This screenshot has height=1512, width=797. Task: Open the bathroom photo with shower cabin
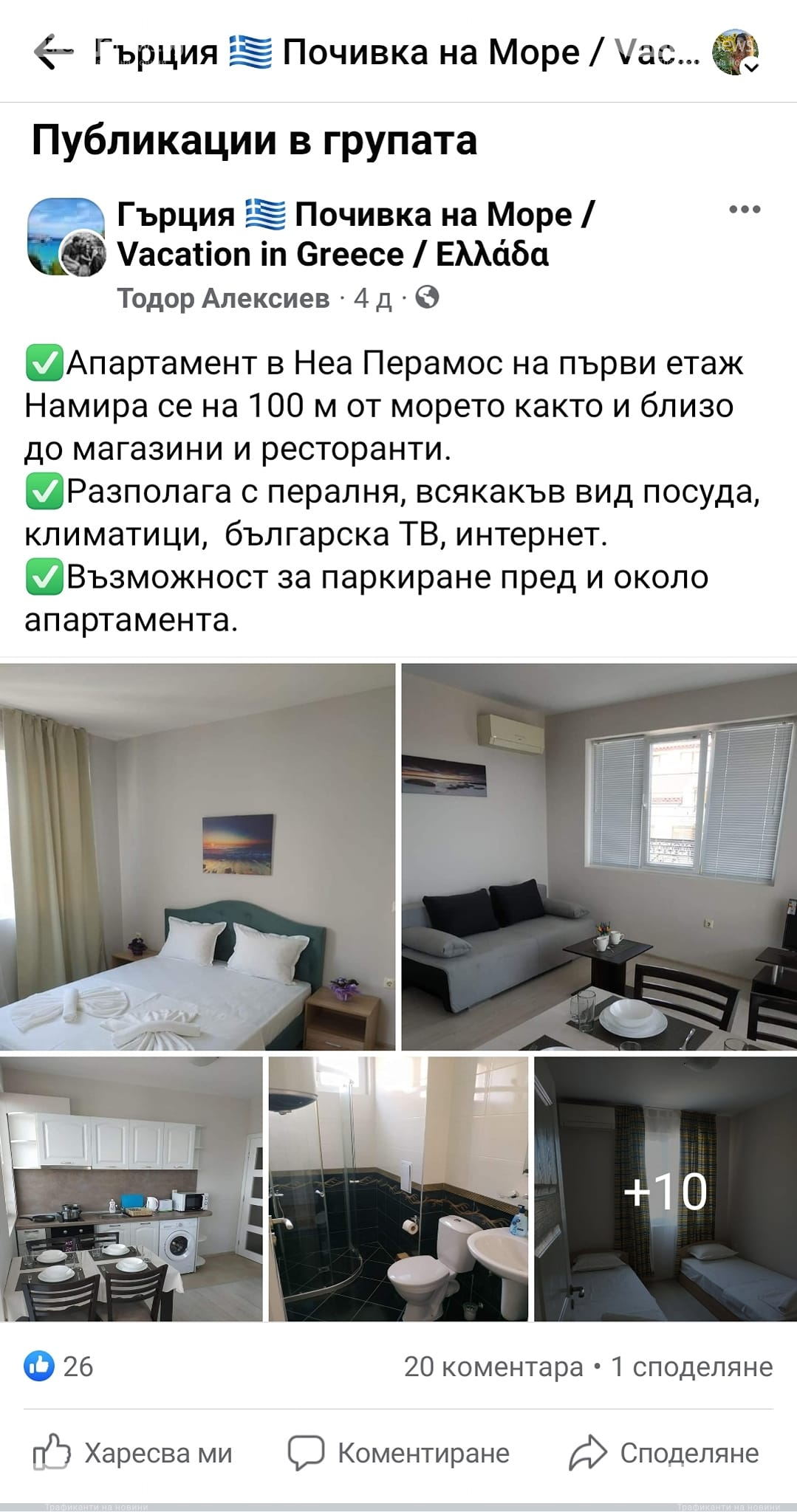[x=398, y=1189]
